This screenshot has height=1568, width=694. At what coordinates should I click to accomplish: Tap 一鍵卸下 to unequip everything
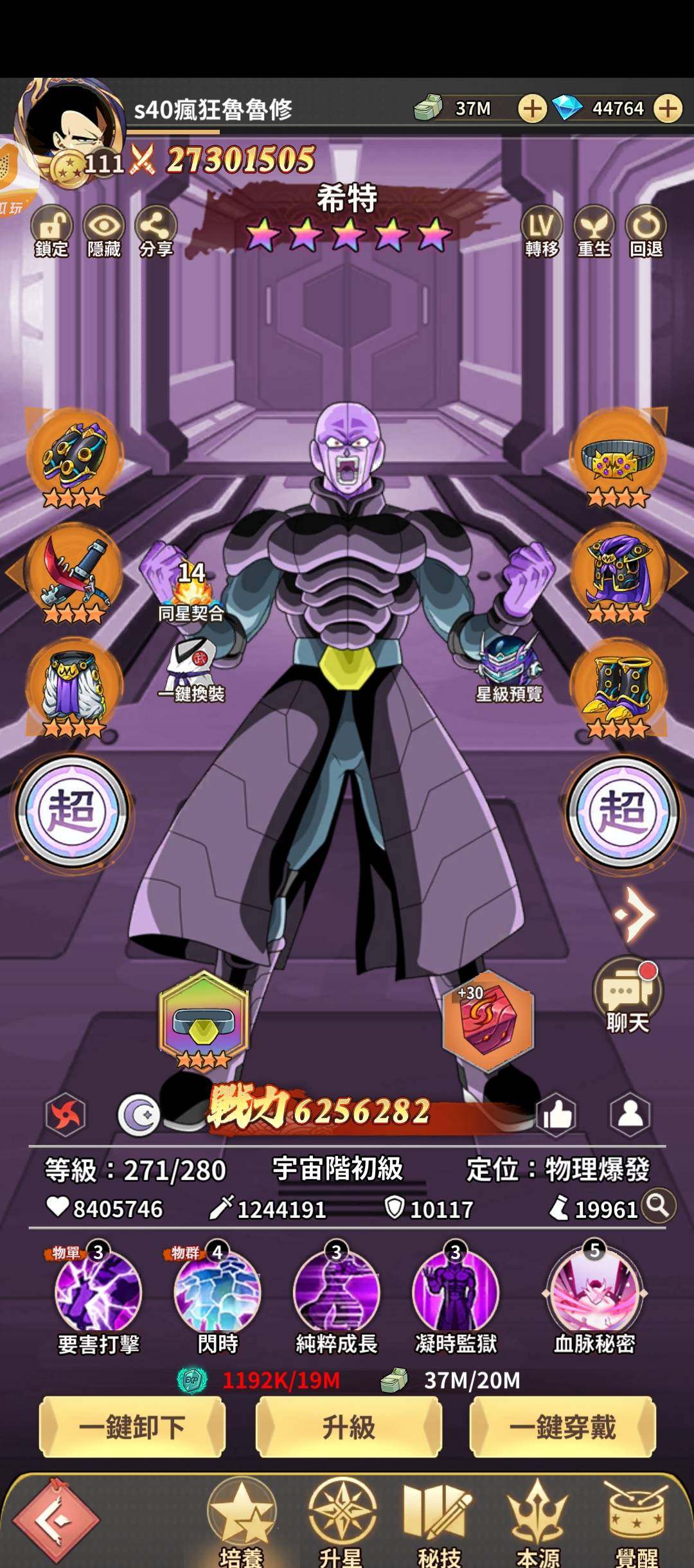[132, 1427]
